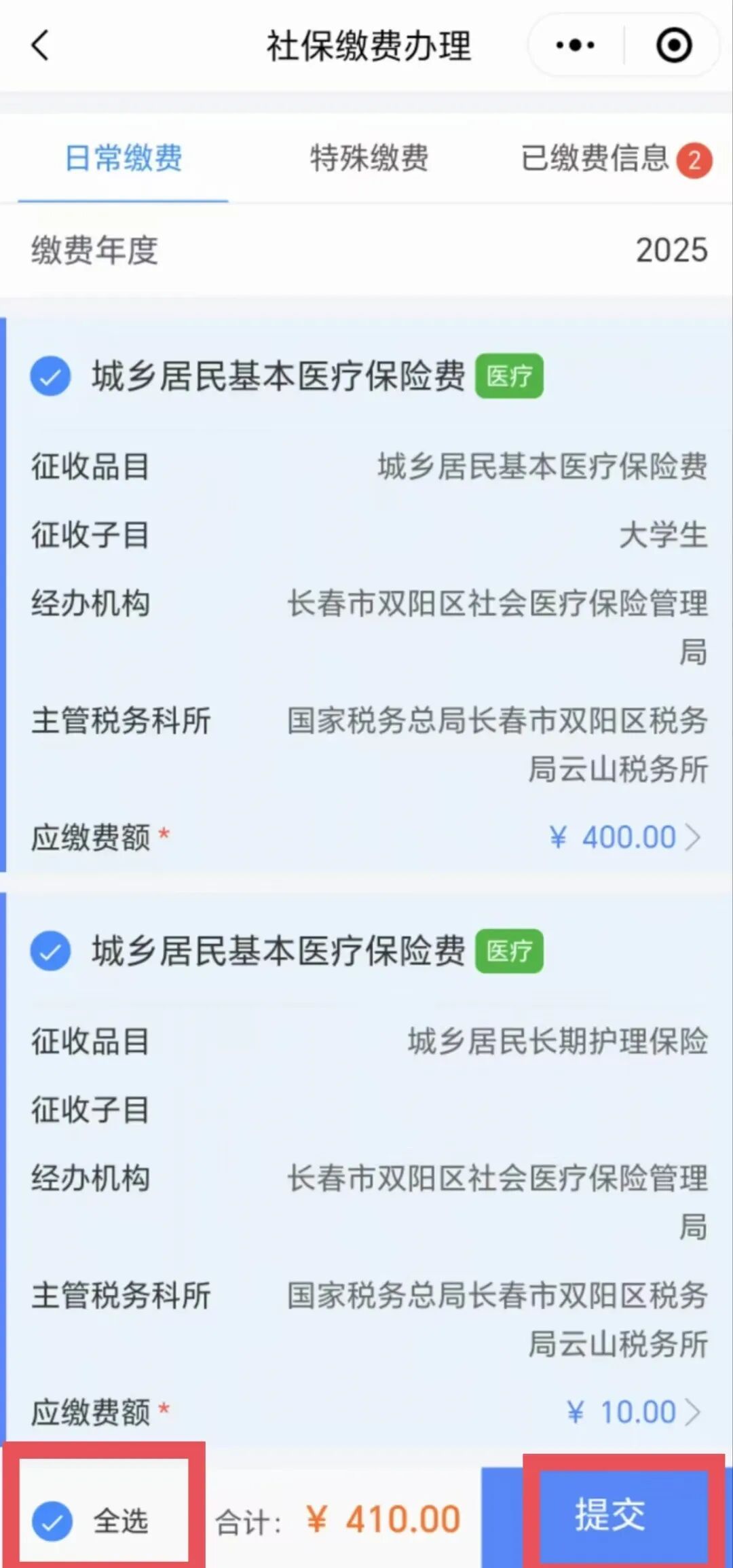Close the mini program via the circle icon
733x1568 pixels.
point(673,45)
